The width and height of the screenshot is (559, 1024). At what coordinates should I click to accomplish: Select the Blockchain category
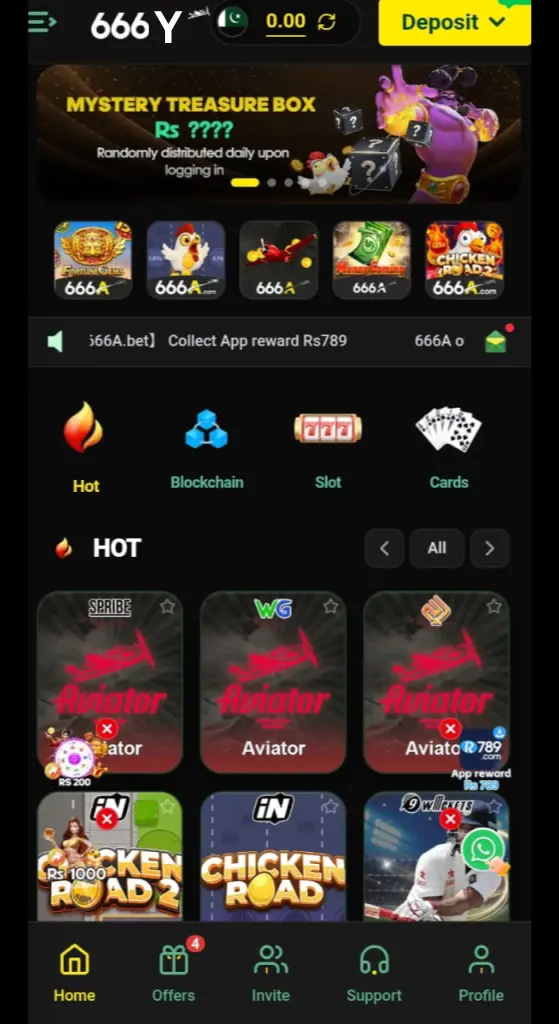[x=206, y=449]
